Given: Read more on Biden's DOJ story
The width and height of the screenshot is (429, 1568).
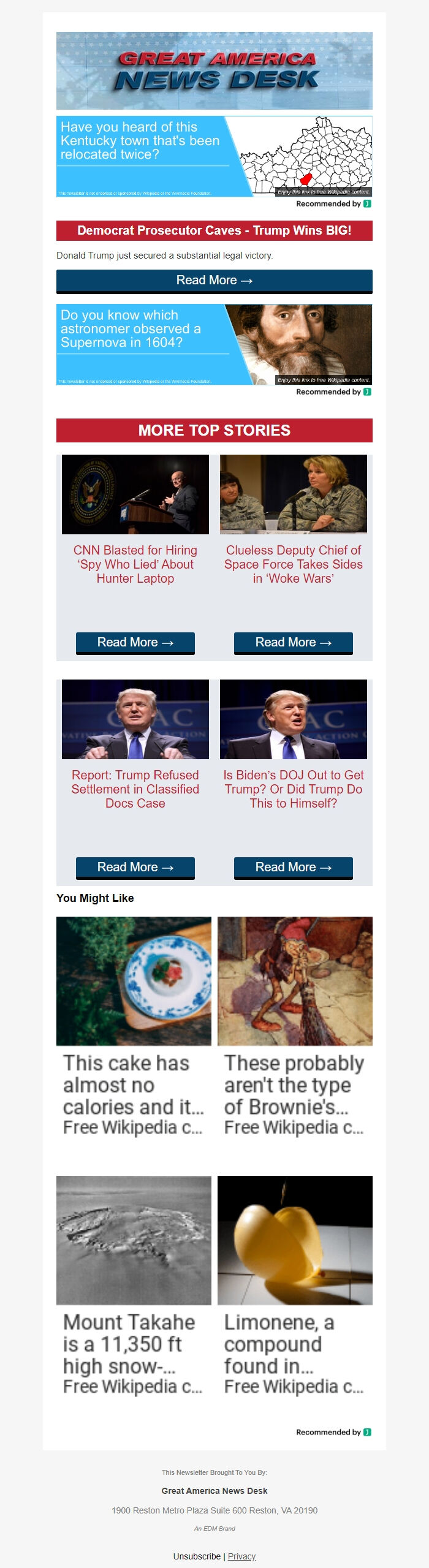Looking at the screenshot, I should pos(293,868).
